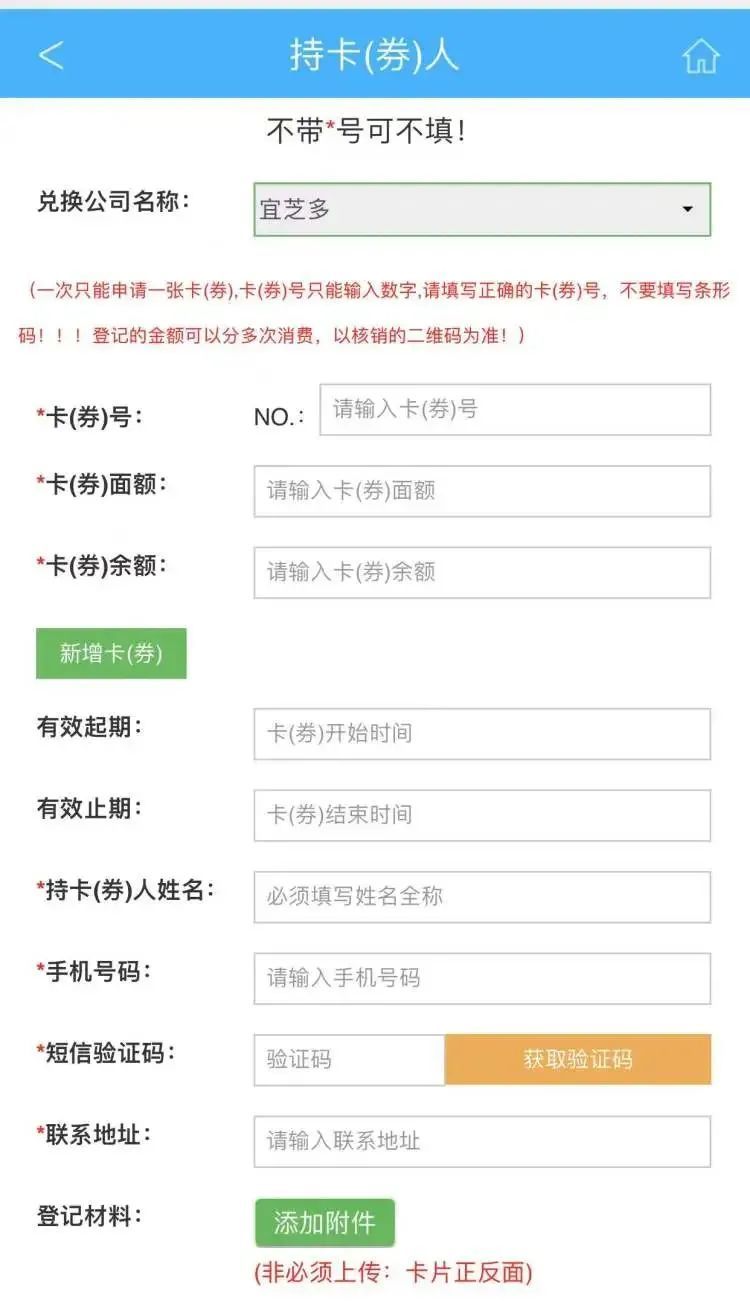Screen dimensions: 750x1310
Task: Tap the 添加附件 button
Action: (325, 1223)
